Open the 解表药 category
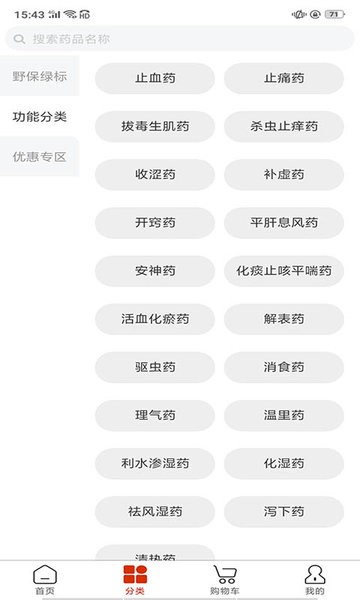360x600 pixels. [284, 319]
